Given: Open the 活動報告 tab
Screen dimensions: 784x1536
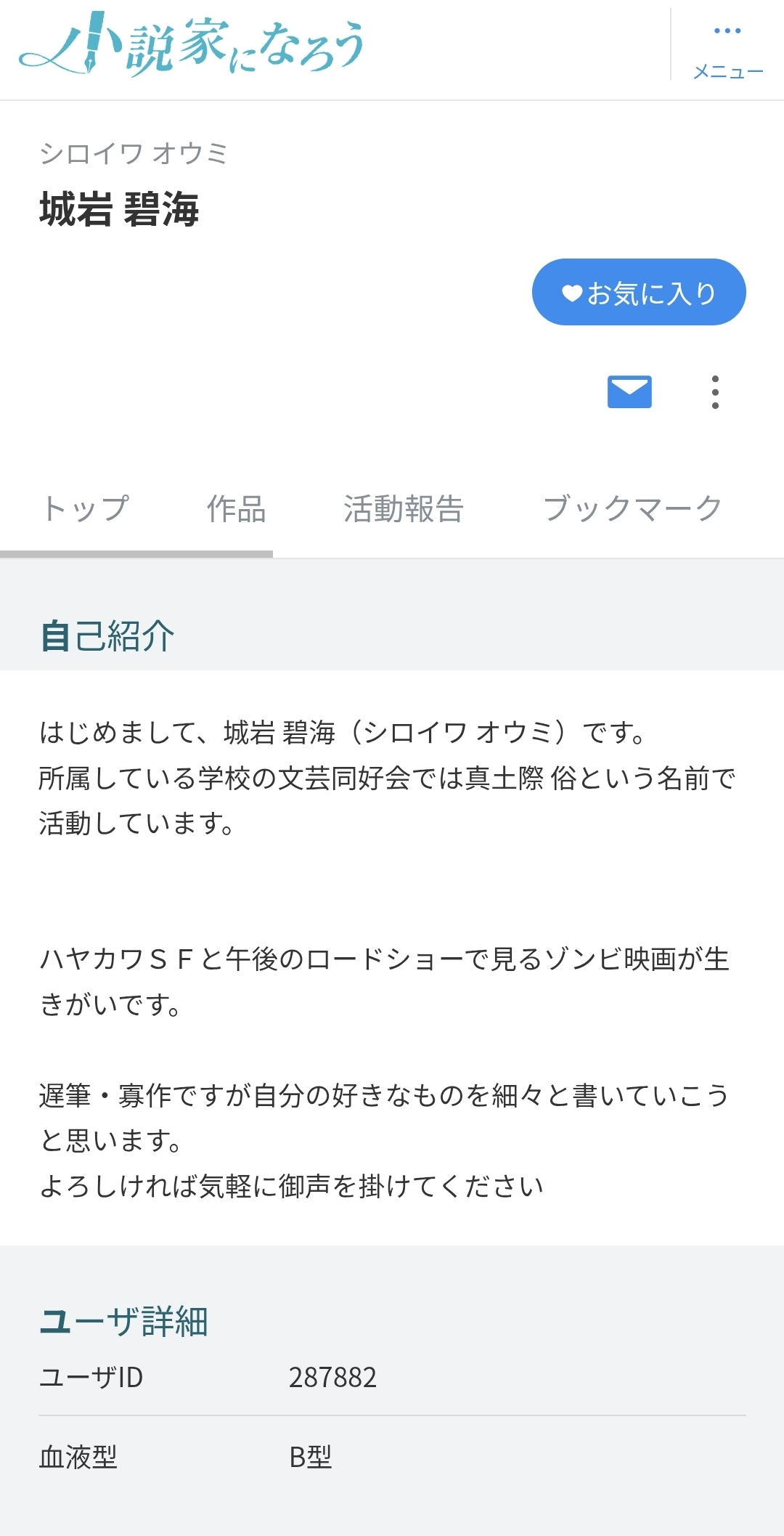Looking at the screenshot, I should (403, 508).
